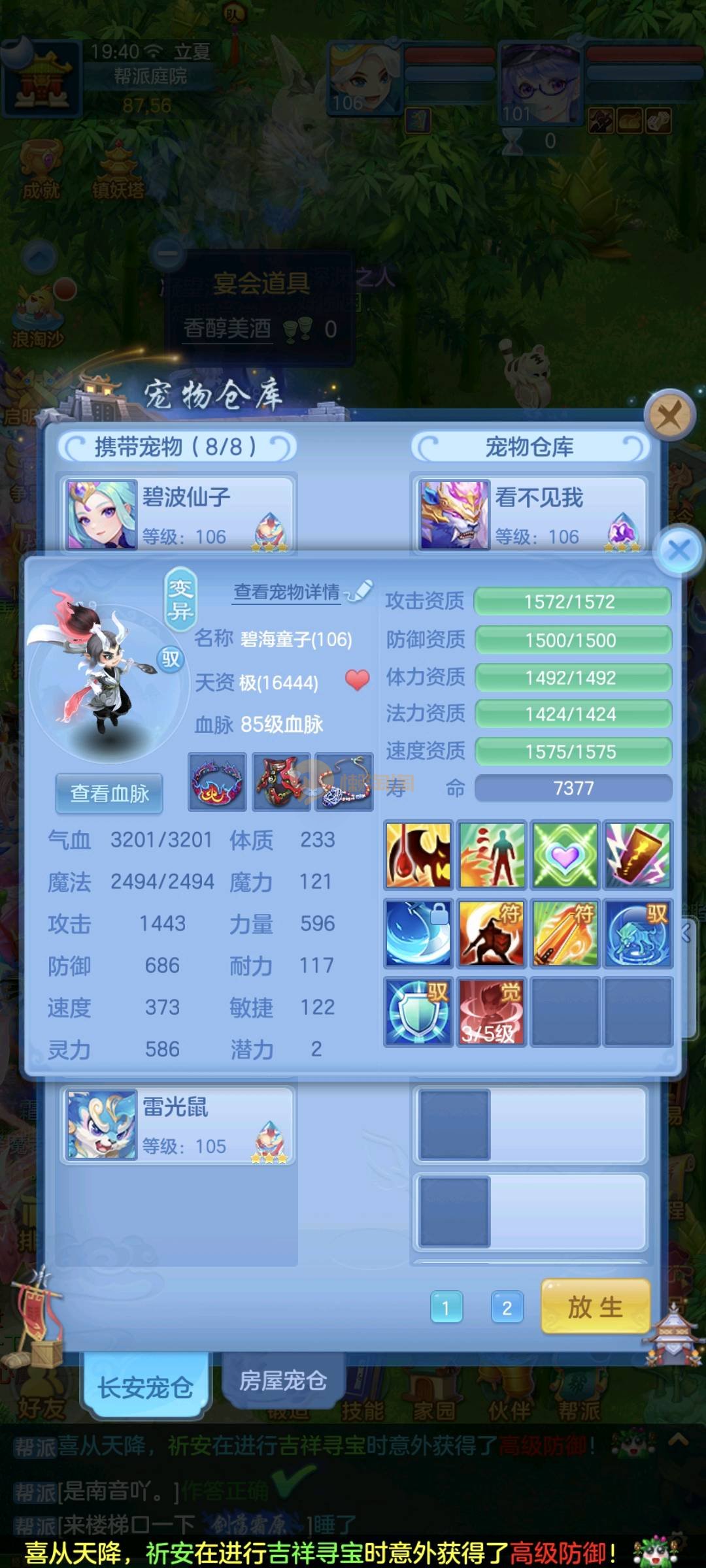The image size is (706, 1568).
Task: Close the pet detail popup
Action: pos(679,550)
